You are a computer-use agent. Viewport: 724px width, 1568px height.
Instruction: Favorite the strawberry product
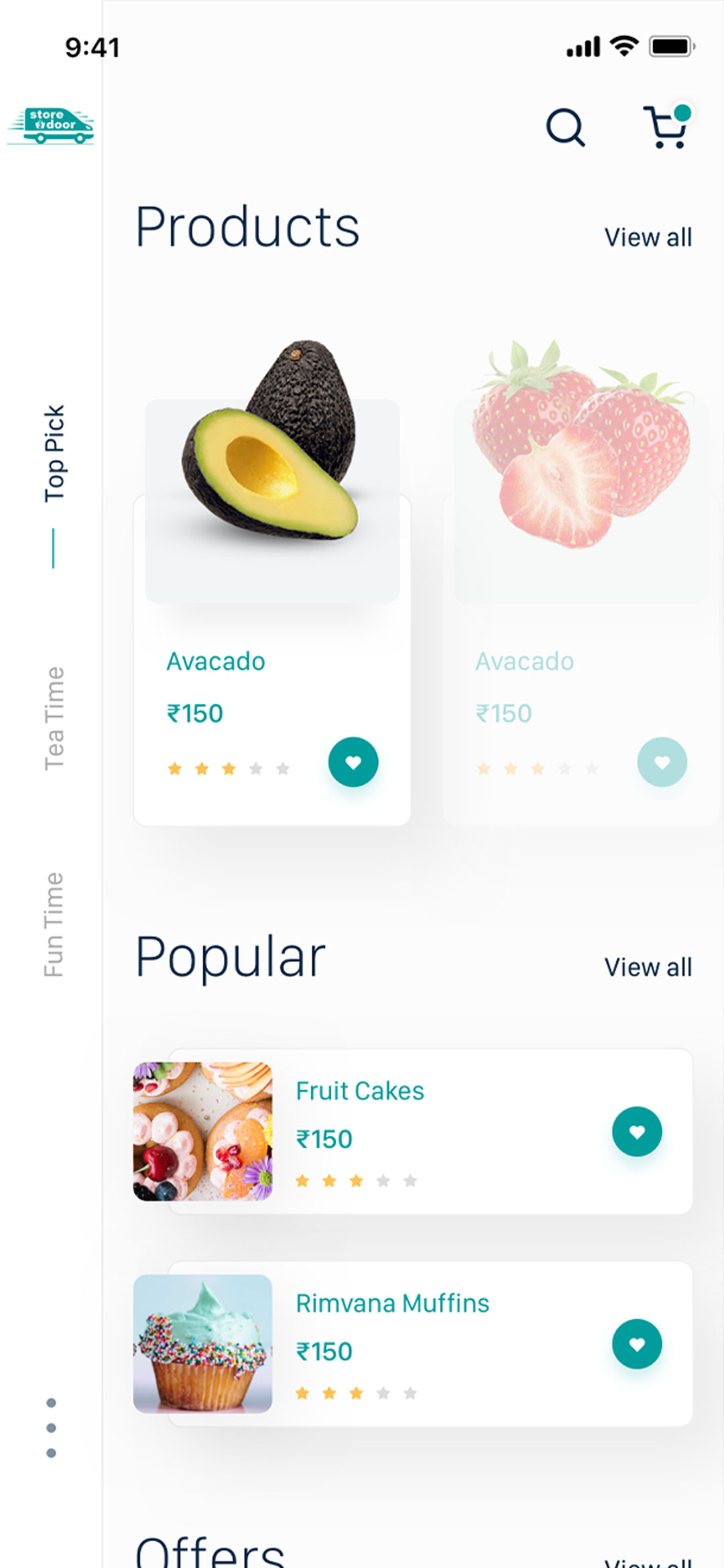[x=662, y=762]
